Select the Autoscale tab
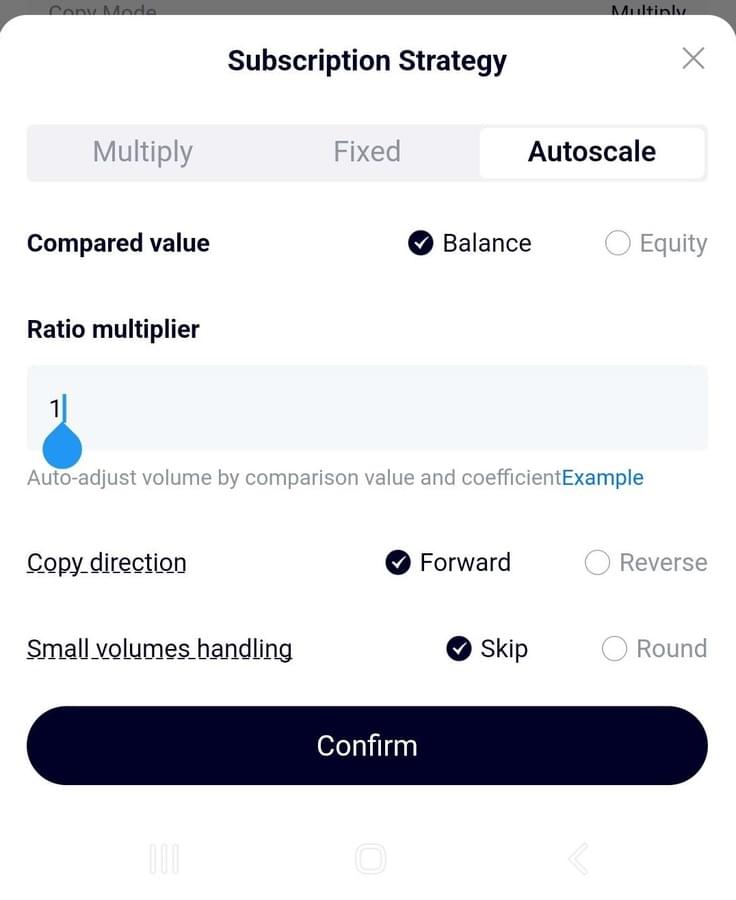Screen dimensions: 736x900 pos(591,152)
